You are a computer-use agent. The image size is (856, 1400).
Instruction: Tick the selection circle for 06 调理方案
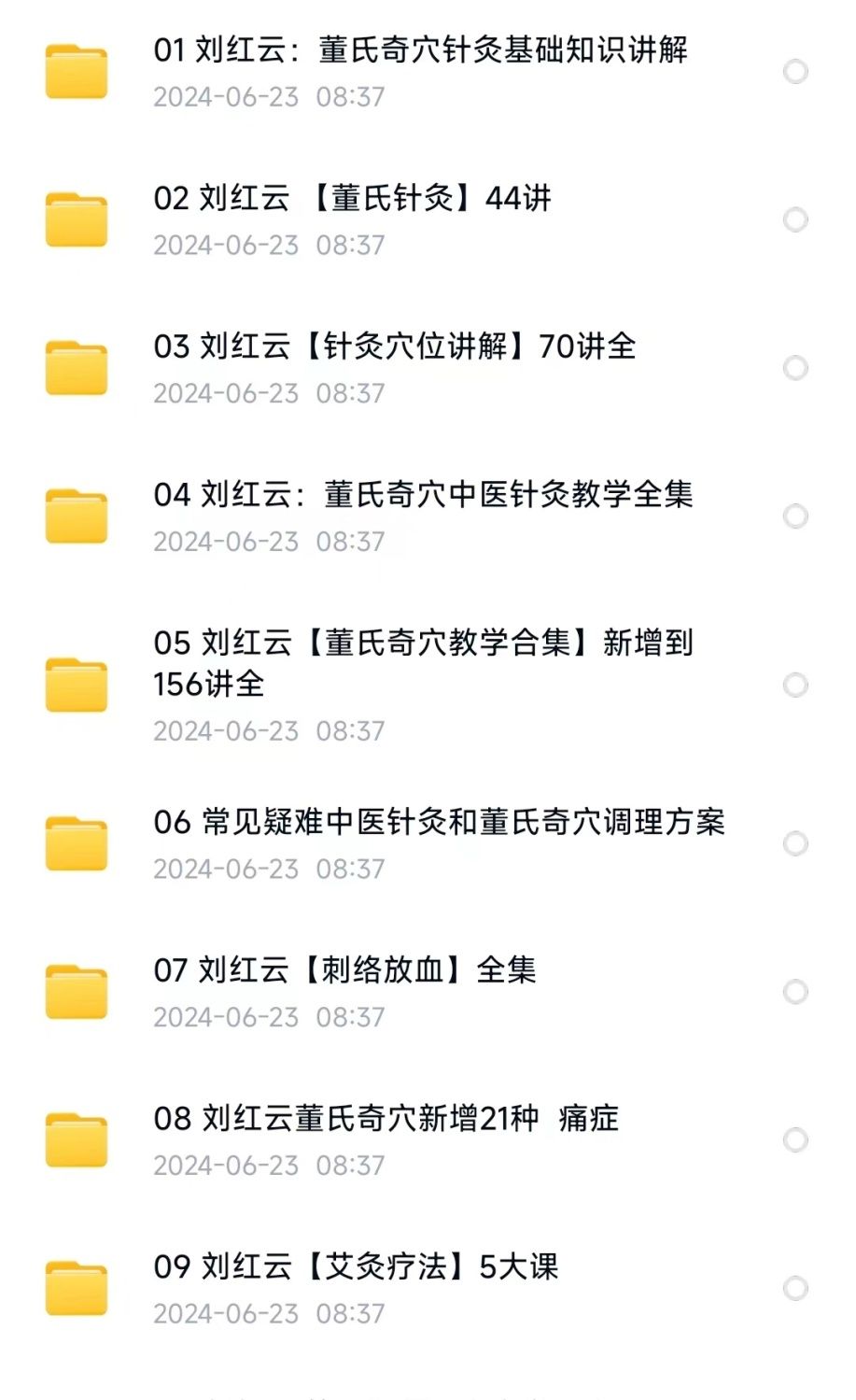tap(795, 844)
